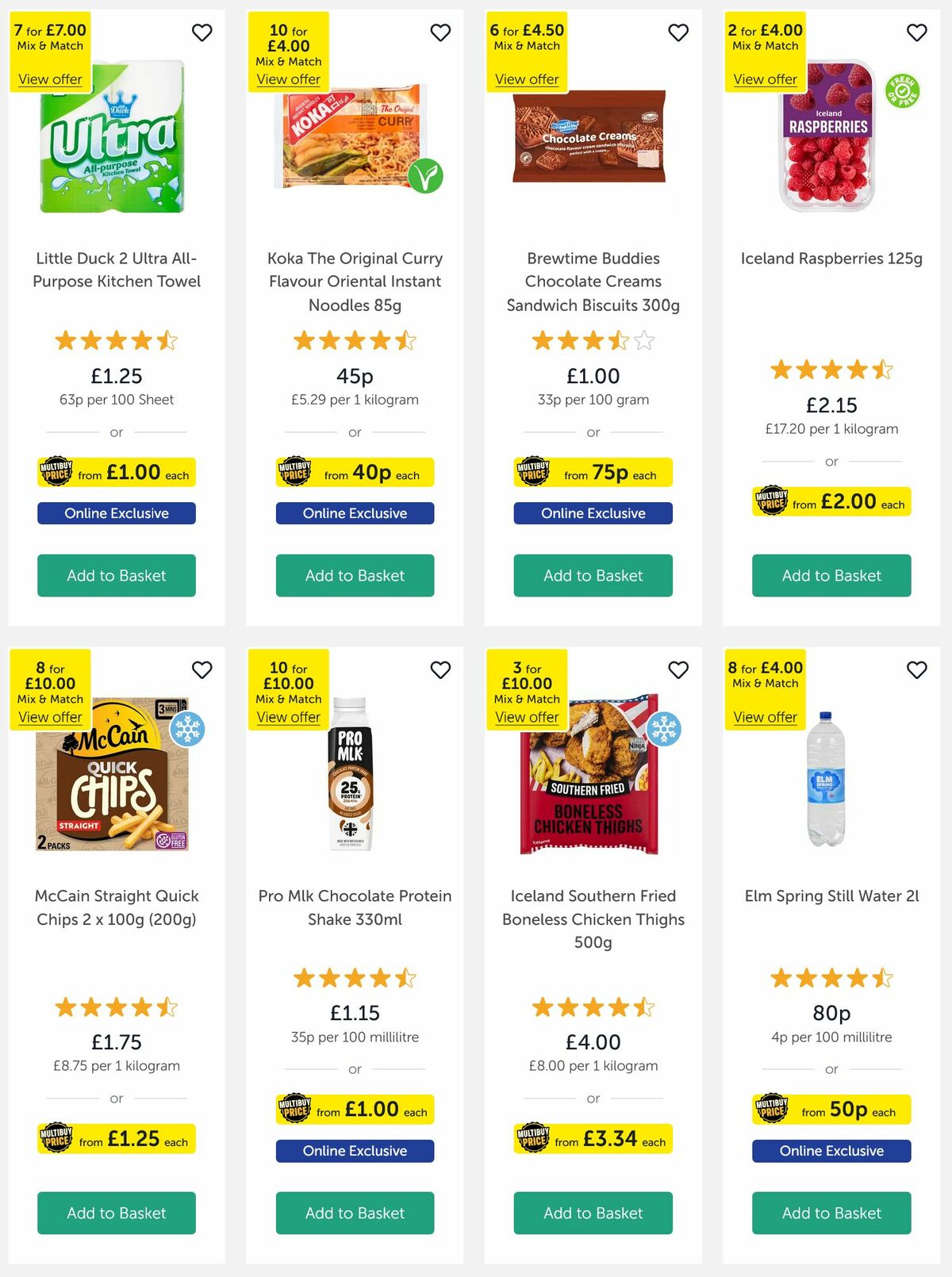
Task: Open the 3 for £10.00 chicken thighs offer
Action: pyautogui.click(x=527, y=717)
